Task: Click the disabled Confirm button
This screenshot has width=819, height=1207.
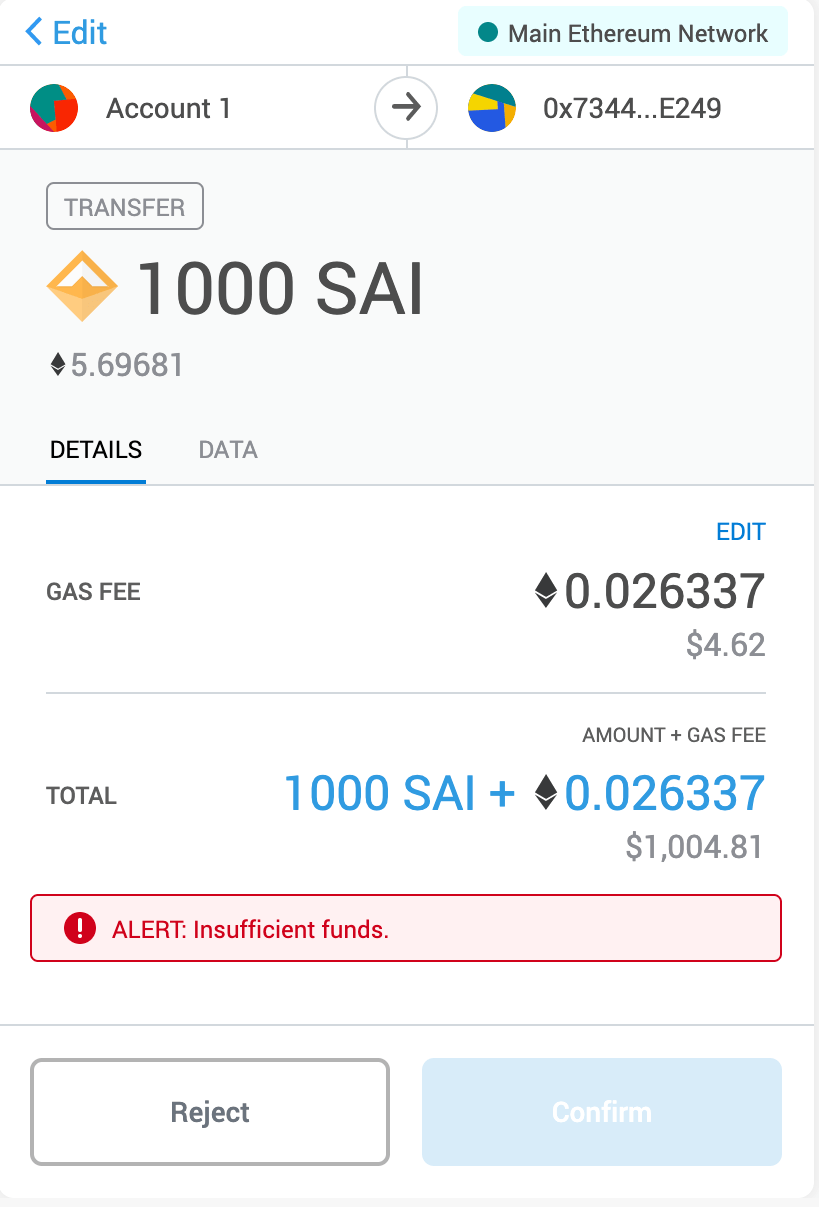Action: pos(601,1112)
